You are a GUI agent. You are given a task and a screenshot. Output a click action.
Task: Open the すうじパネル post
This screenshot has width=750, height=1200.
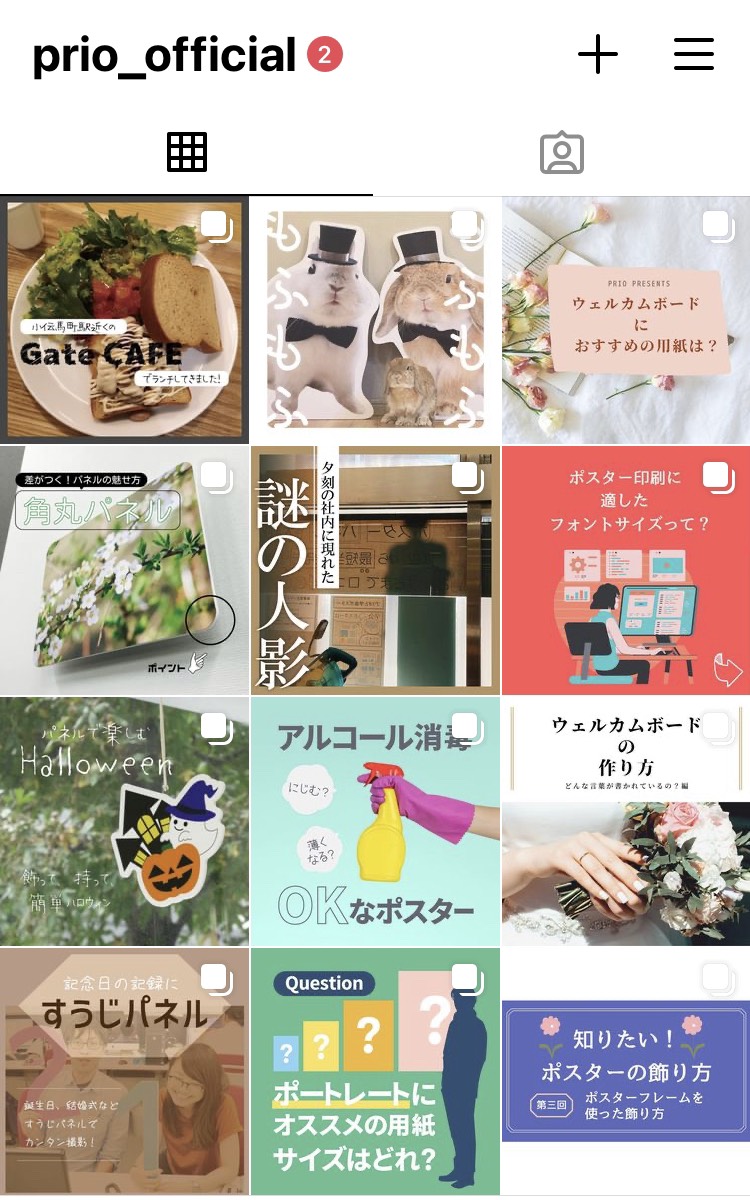tap(125, 1071)
